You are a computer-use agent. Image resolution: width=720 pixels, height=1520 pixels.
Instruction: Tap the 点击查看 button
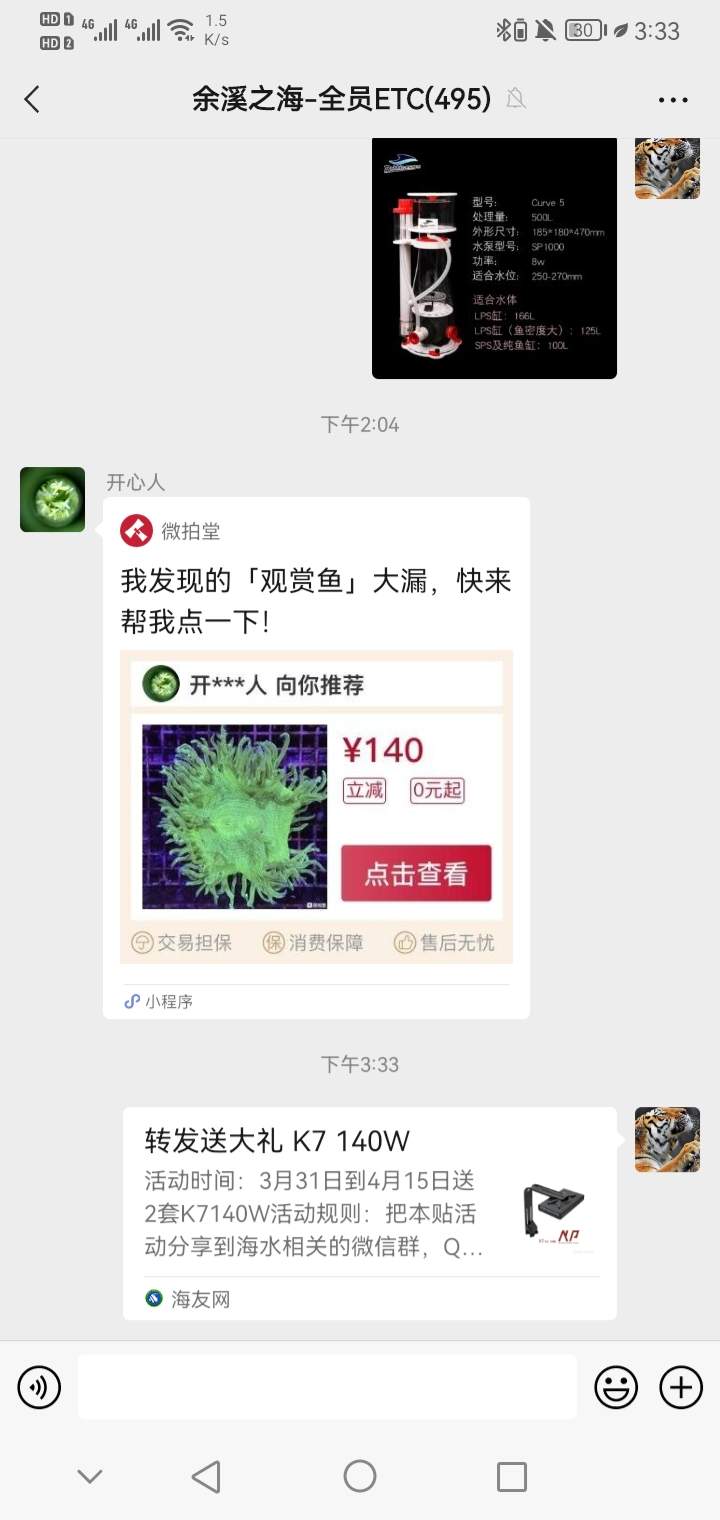coord(416,874)
